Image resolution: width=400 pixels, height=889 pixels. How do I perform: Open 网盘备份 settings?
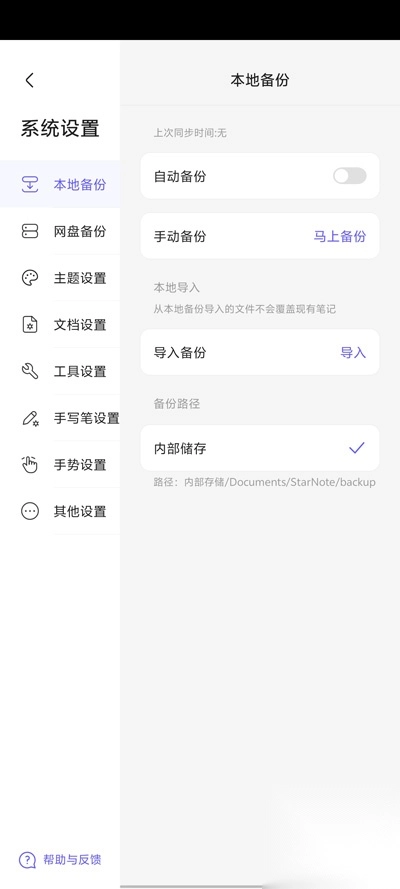tap(60, 231)
